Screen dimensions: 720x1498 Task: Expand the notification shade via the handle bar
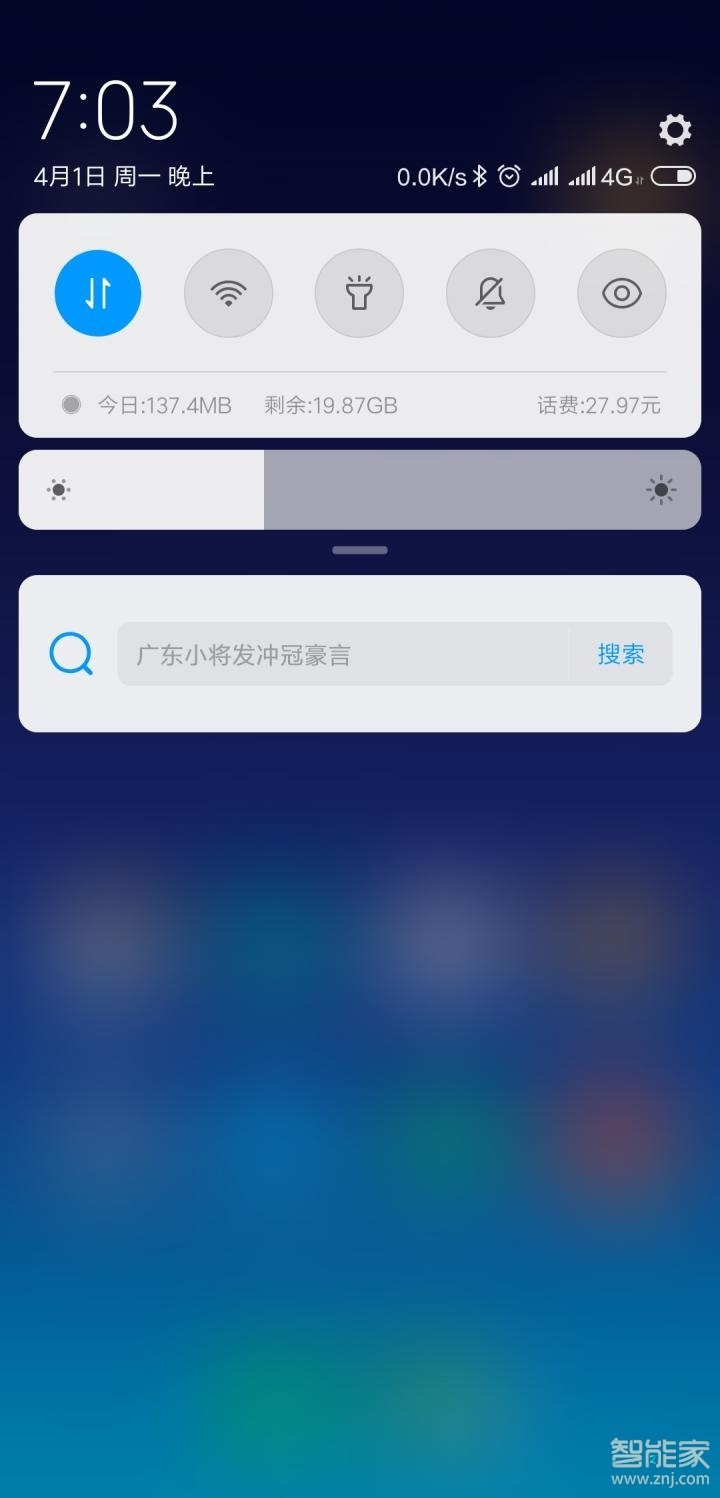pos(359,549)
